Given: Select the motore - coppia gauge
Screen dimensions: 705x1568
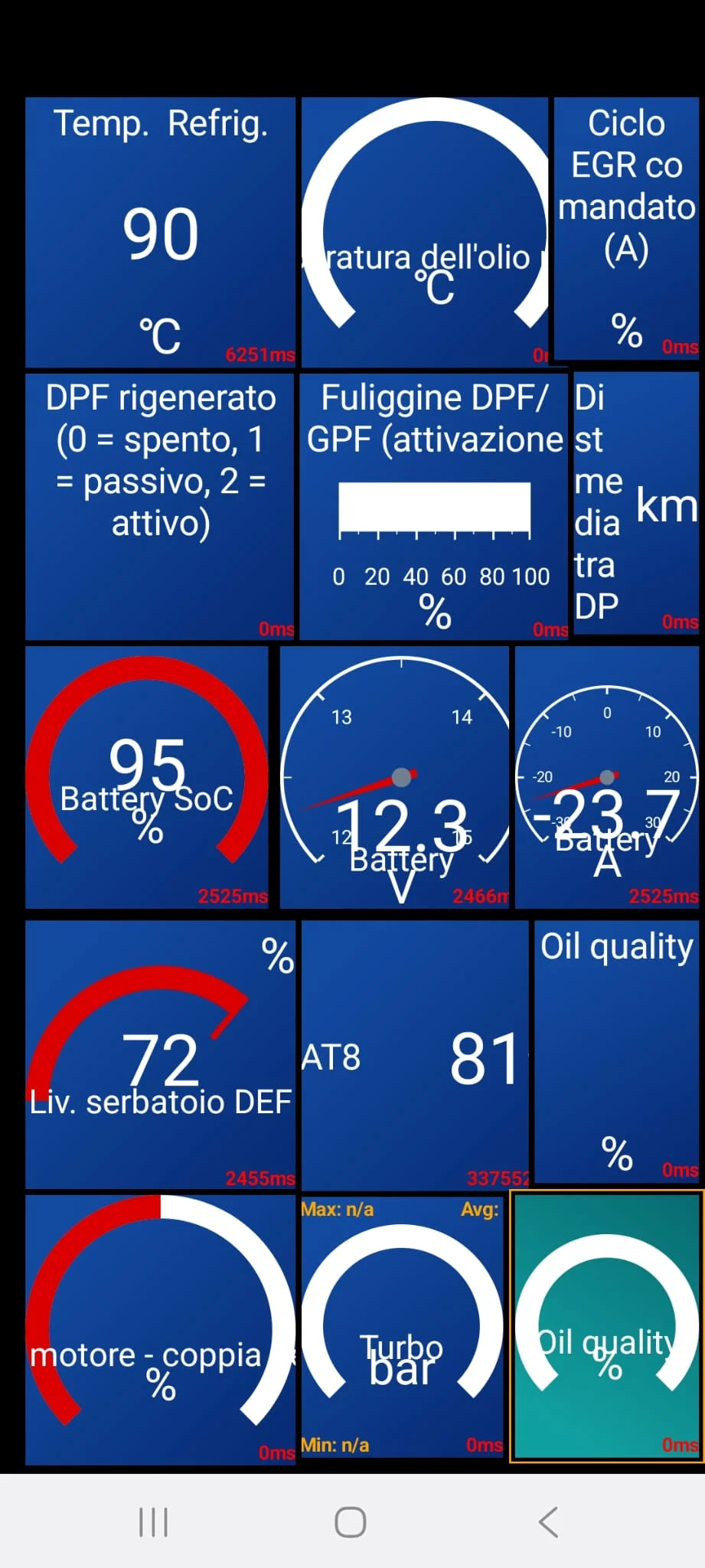Looking at the screenshot, I should [160, 1330].
